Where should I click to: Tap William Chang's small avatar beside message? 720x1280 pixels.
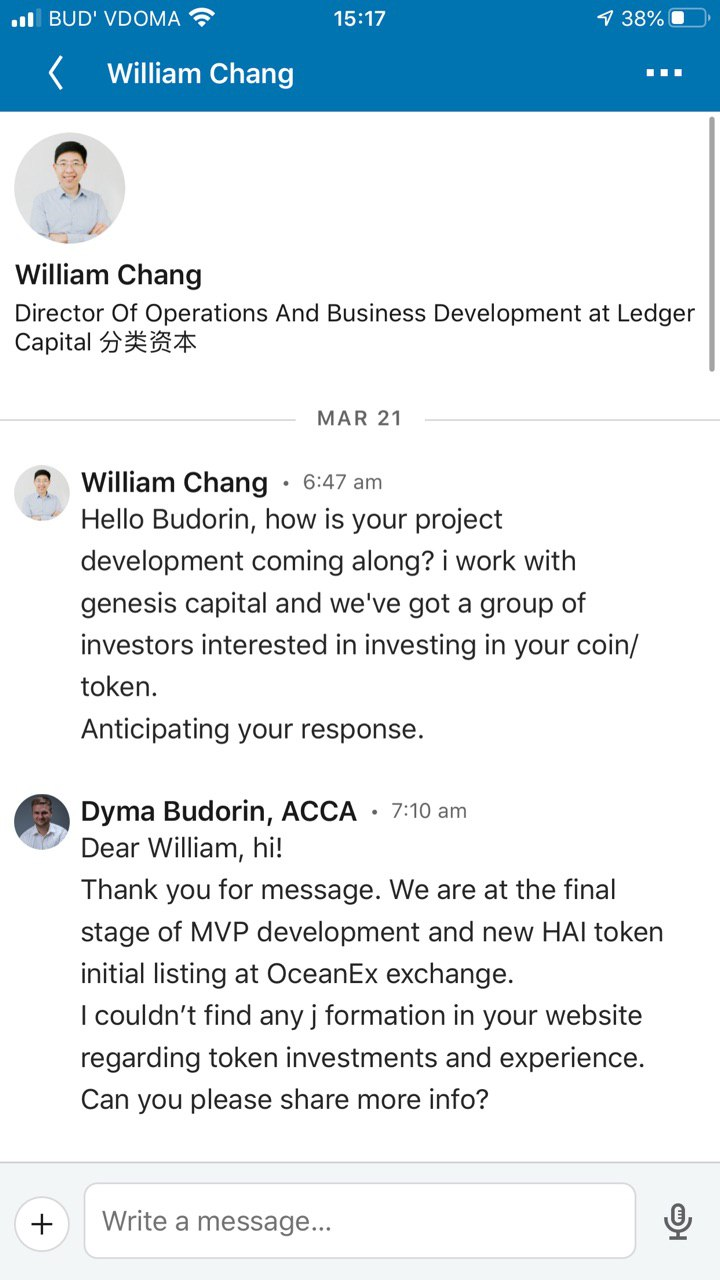click(x=42, y=493)
